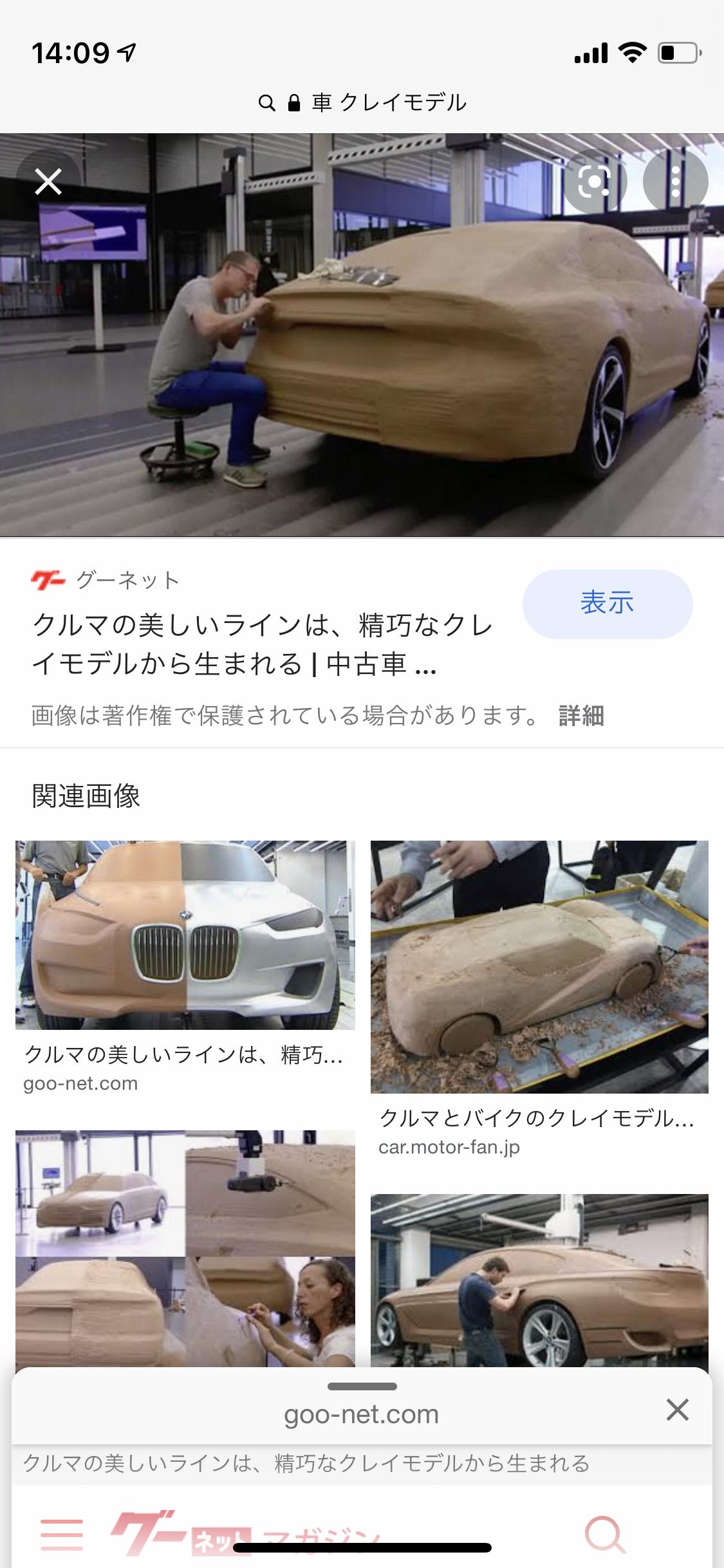Open the four-photo clay collage related image
The width and height of the screenshot is (724, 1568).
coord(185,1249)
